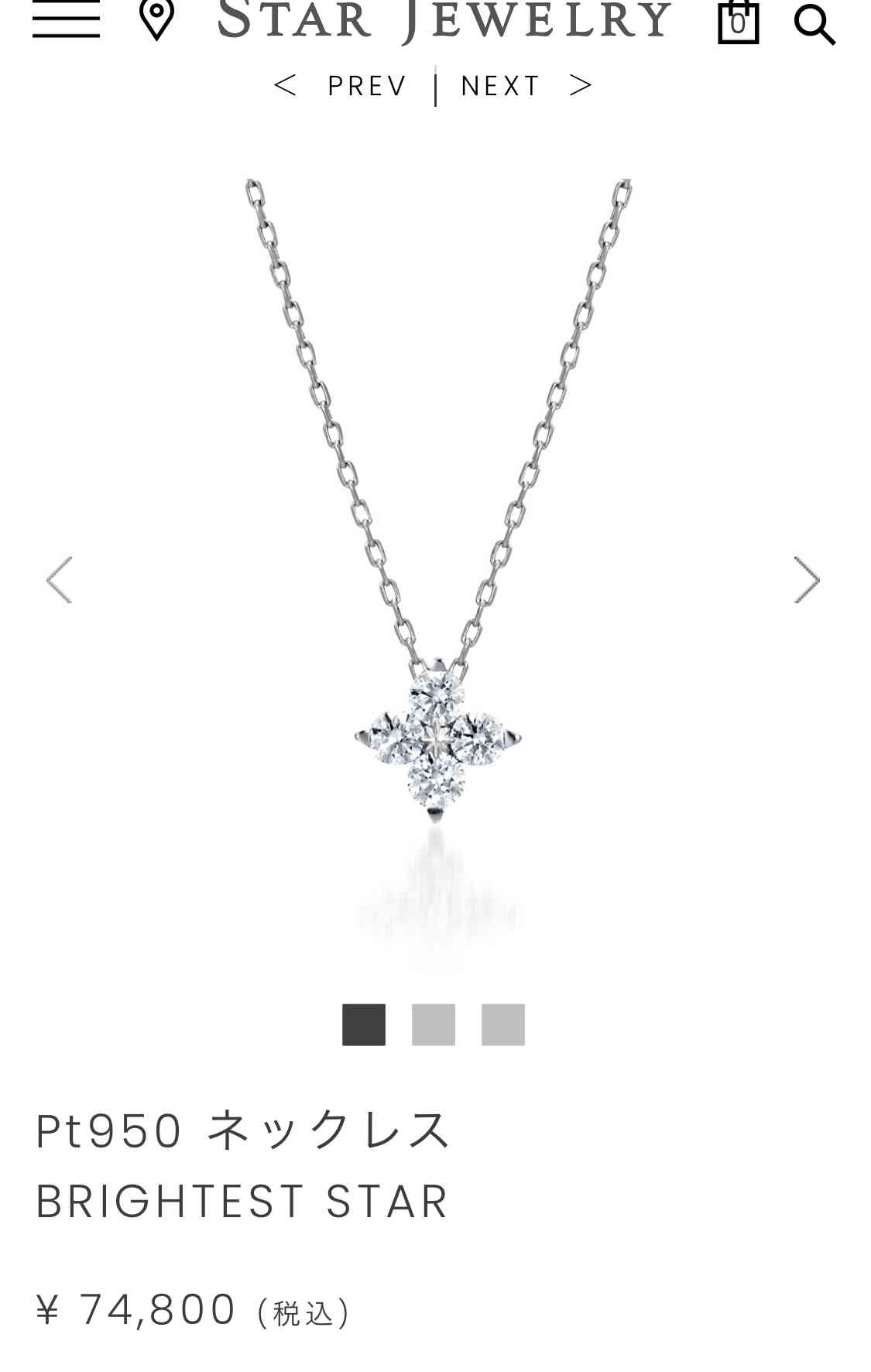
Task: Open the shopping bag
Action: (x=738, y=22)
